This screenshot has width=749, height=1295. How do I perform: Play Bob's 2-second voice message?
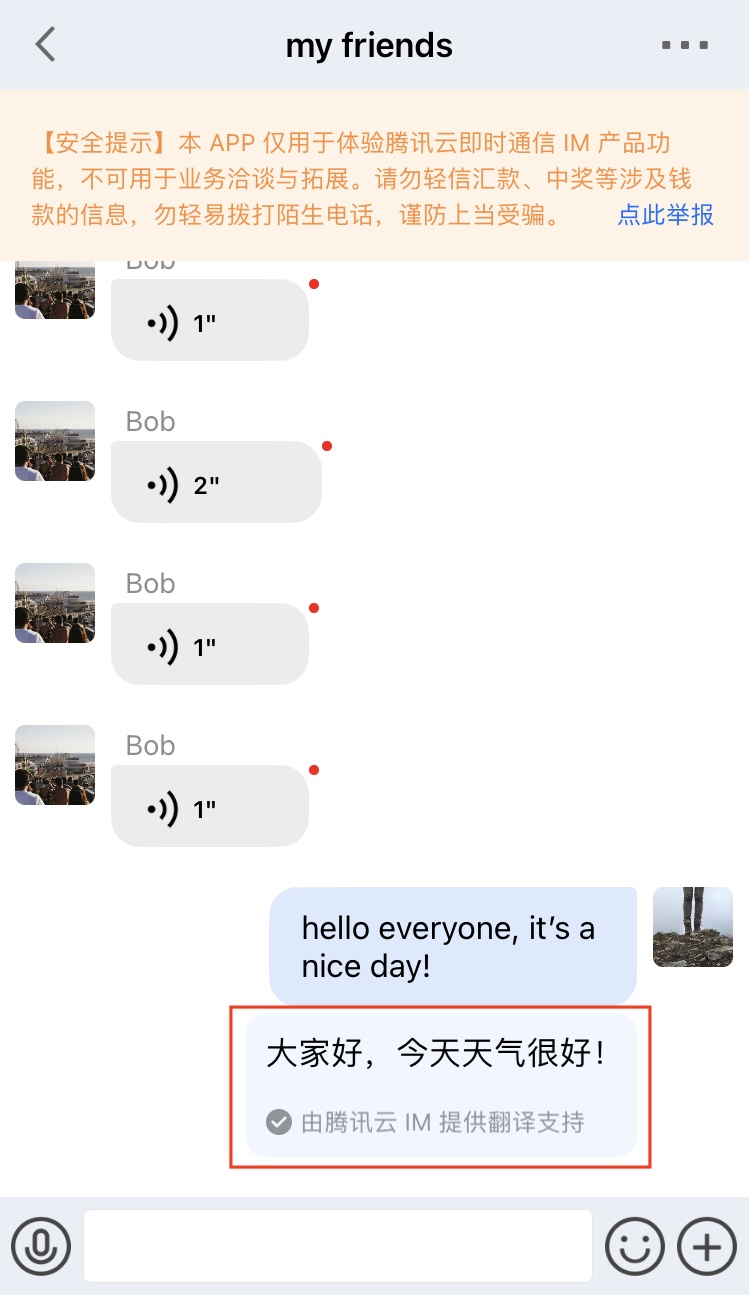pyautogui.click(x=215, y=482)
